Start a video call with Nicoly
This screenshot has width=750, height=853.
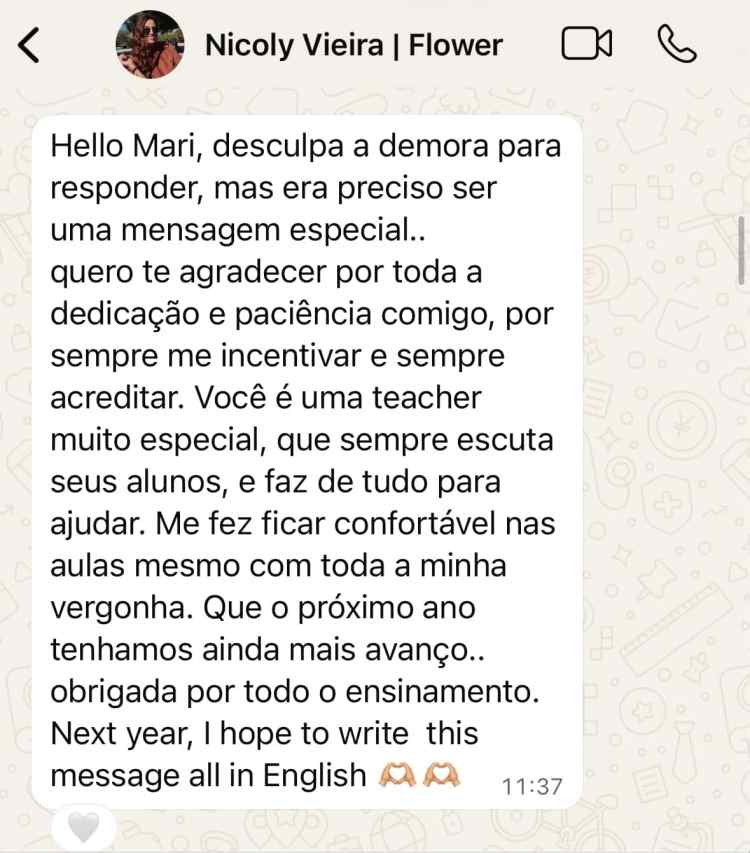(587, 44)
